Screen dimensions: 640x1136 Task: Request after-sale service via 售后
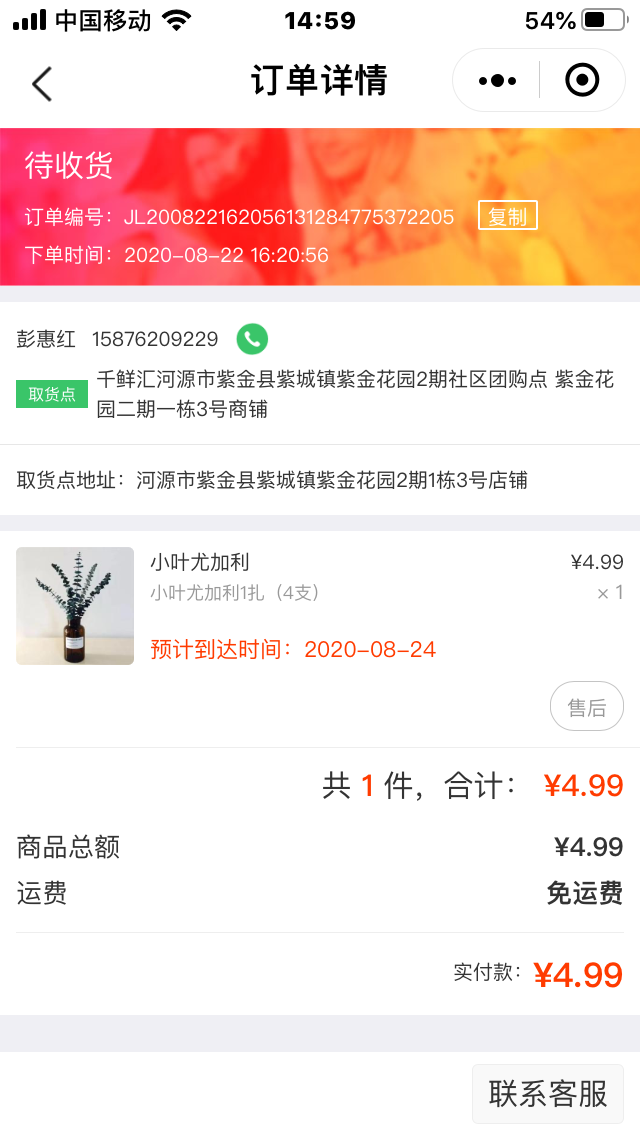(x=587, y=707)
